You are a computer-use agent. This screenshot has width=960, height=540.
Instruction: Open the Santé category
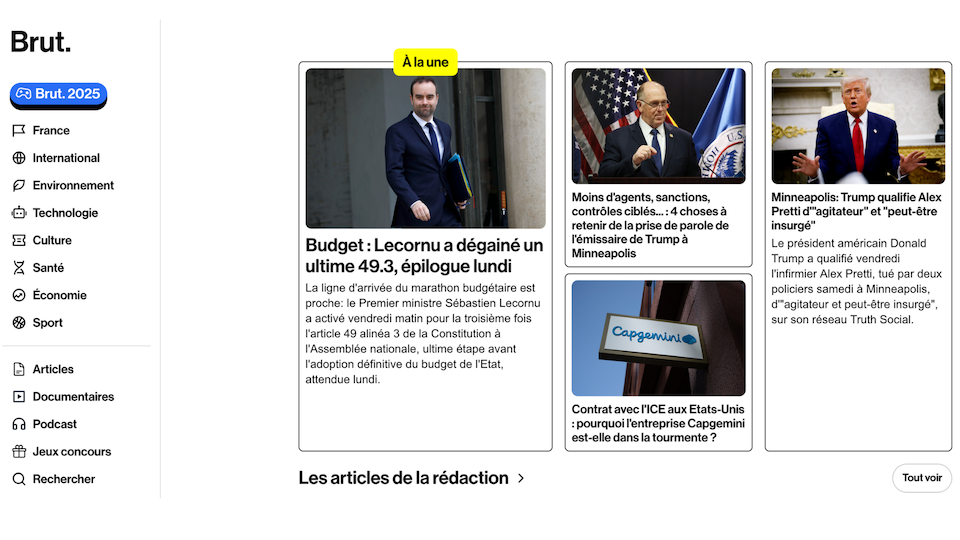coord(48,268)
